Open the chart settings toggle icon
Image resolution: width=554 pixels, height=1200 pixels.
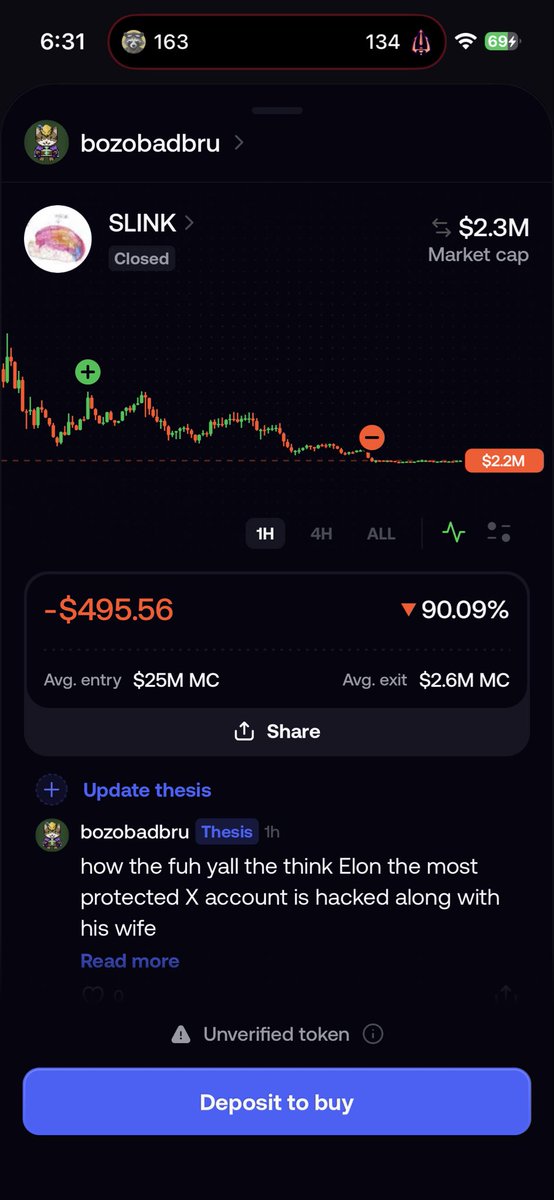click(499, 532)
